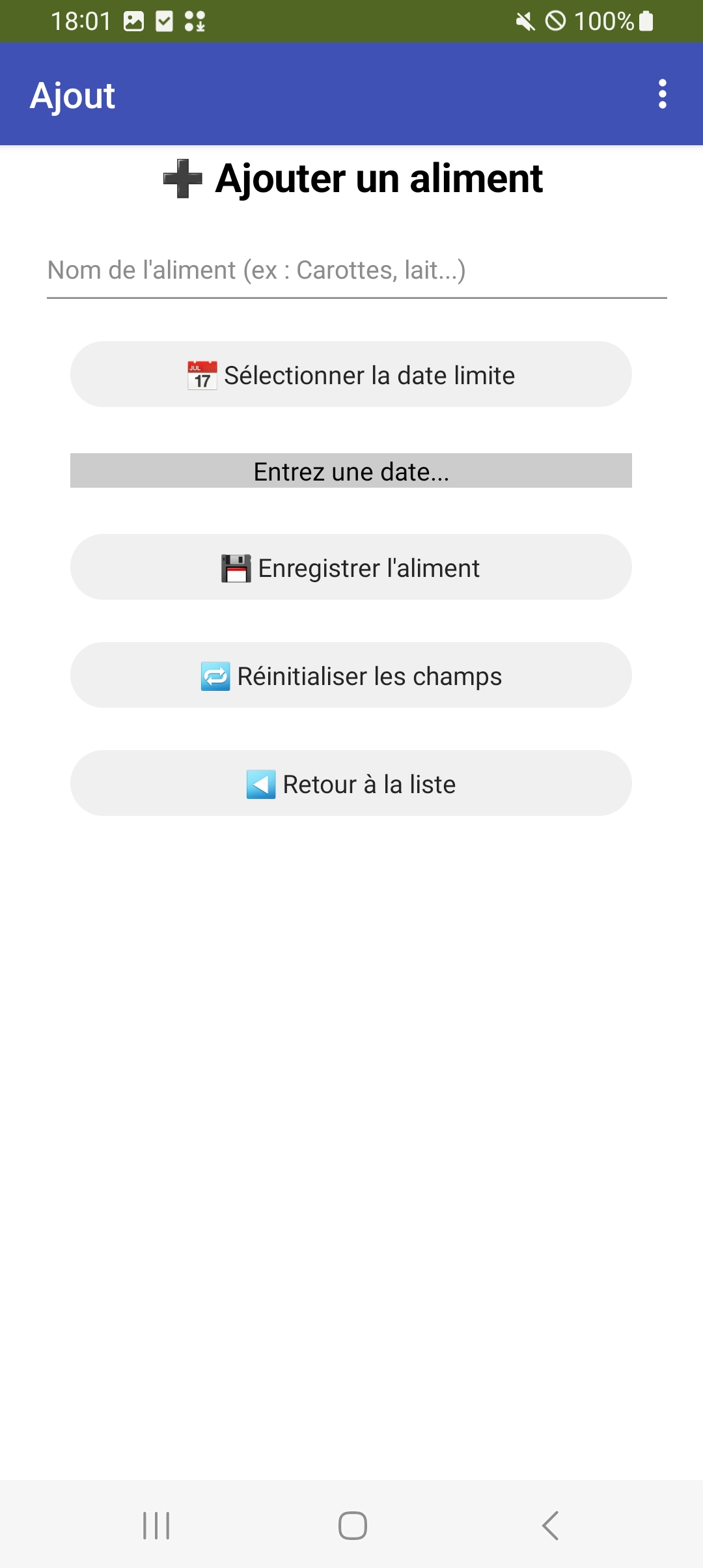Focus the food name input field
The image size is (703, 1568).
click(357, 270)
